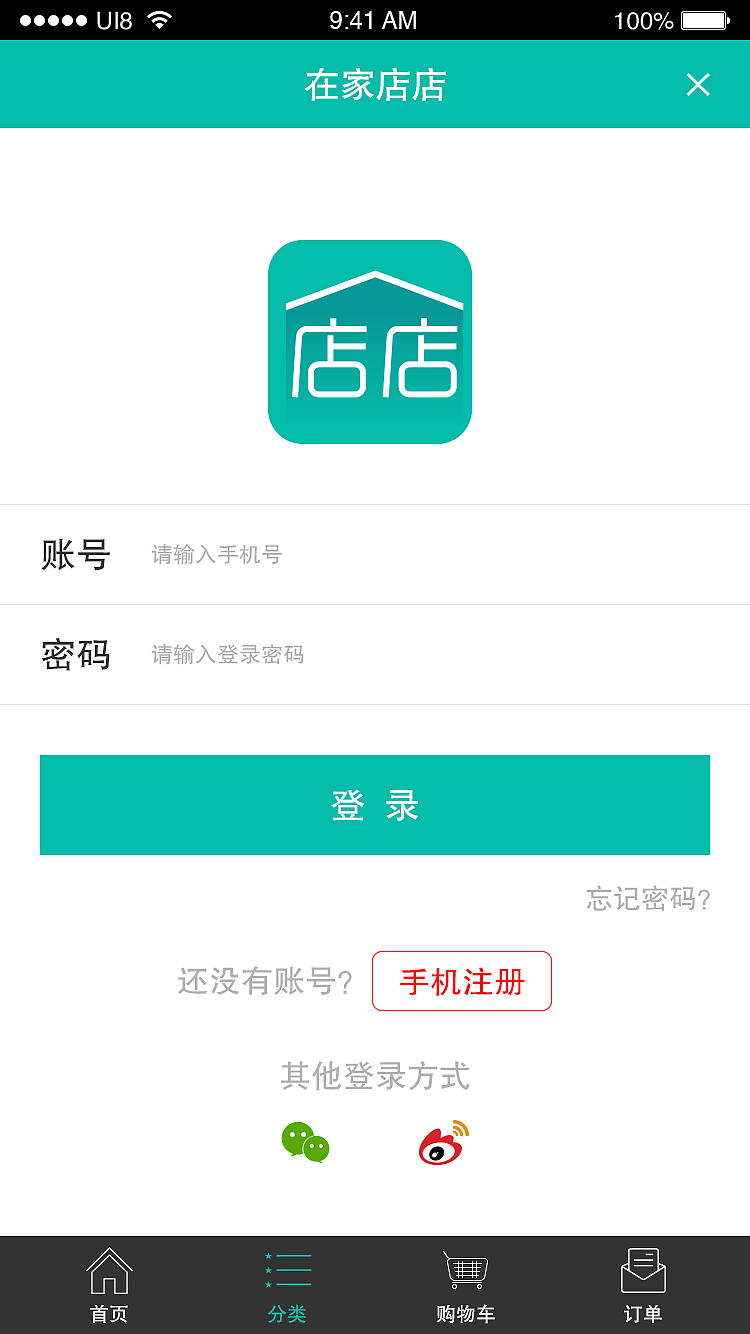The width and height of the screenshot is (750, 1334).
Task: Register via 手机注册 button
Action: 462,981
